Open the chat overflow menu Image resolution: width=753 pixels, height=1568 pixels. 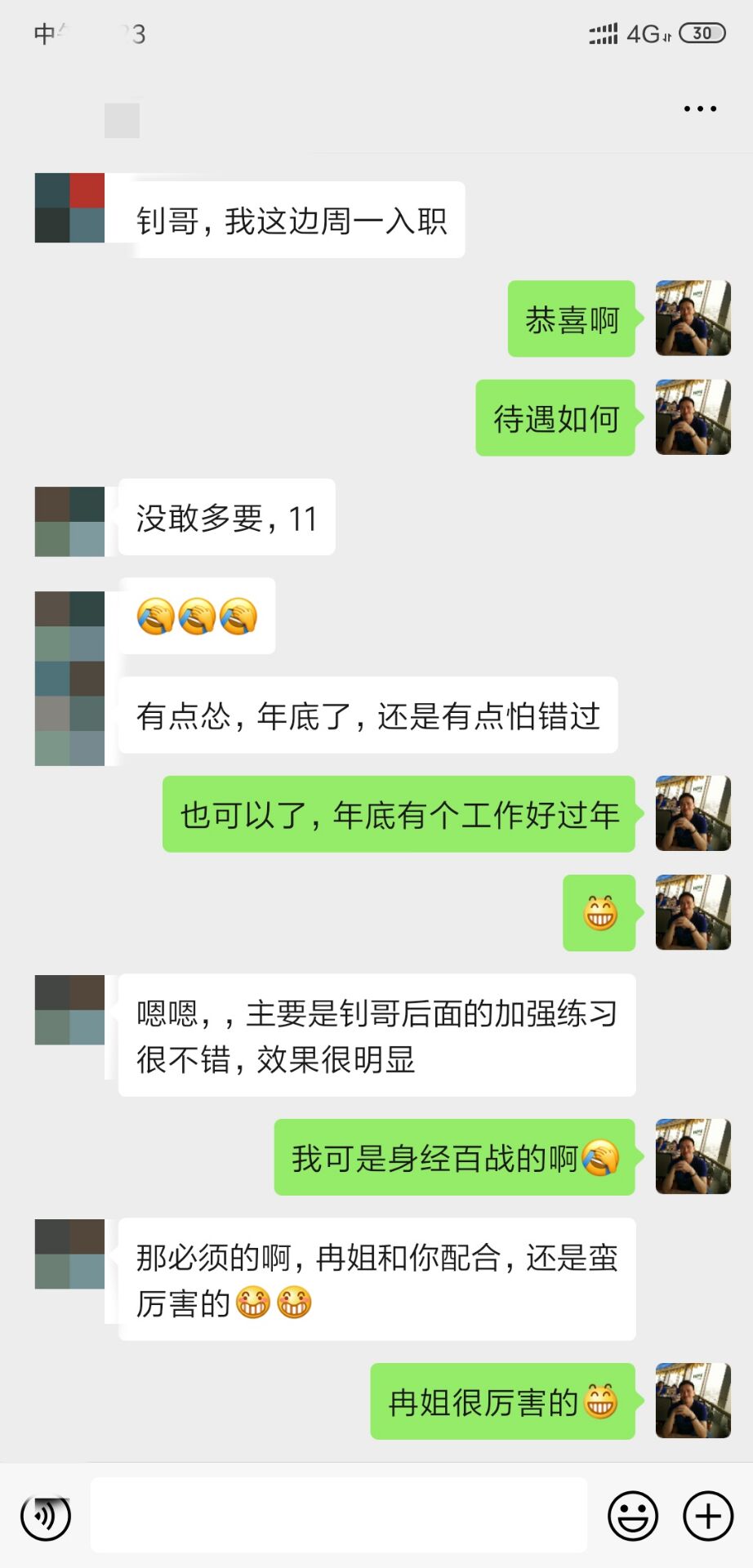point(700,109)
